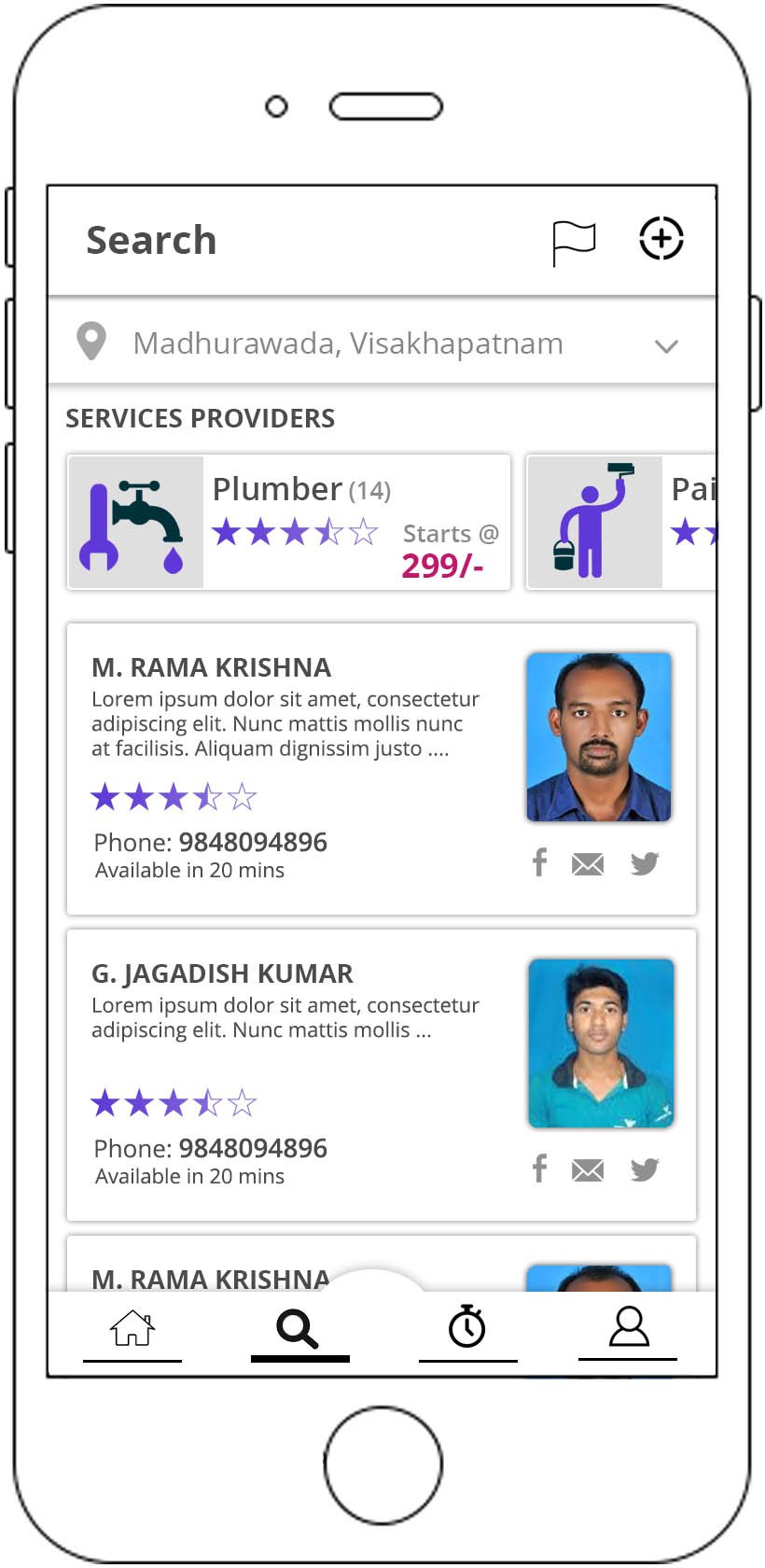This screenshot has height=1568, width=765.
Task: Open Twitter link for M. Rama Krishna
Action: pyautogui.click(x=644, y=863)
